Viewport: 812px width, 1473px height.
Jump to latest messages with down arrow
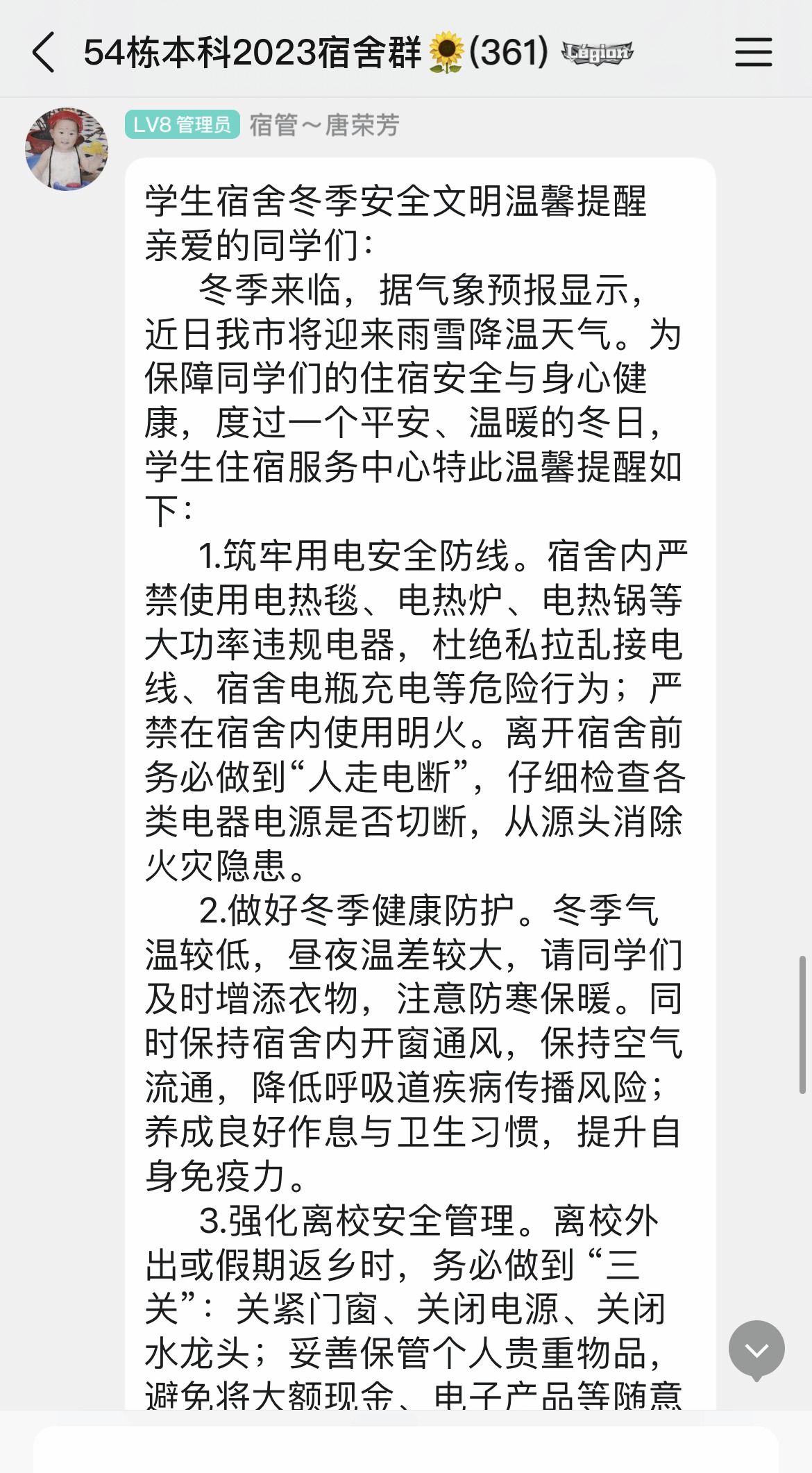(756, 1349)
